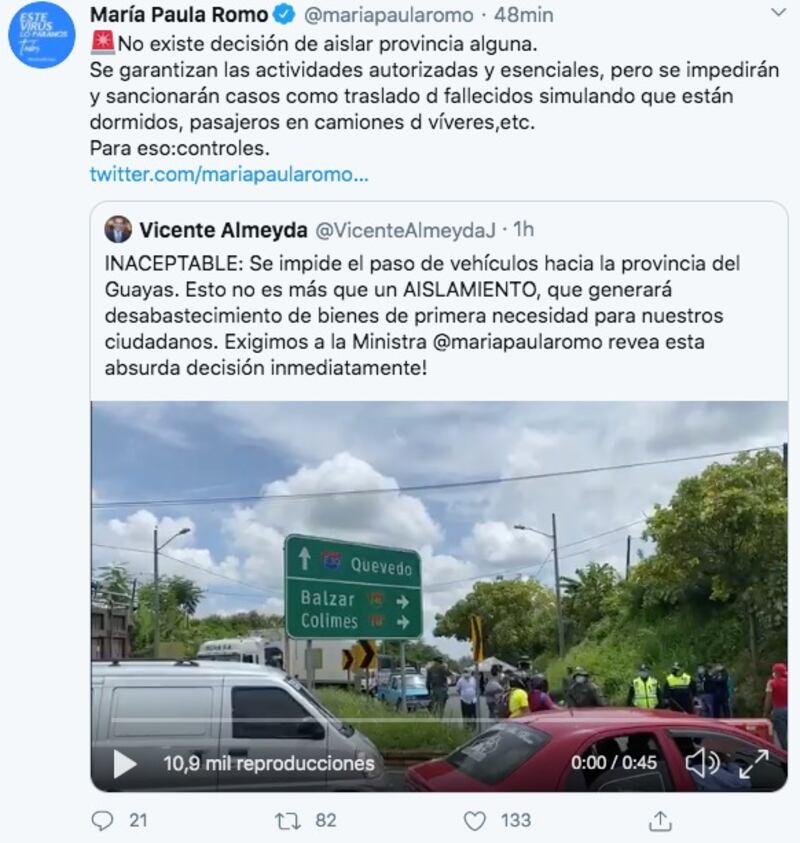Unmute the video sound

(x=703, y=763)
